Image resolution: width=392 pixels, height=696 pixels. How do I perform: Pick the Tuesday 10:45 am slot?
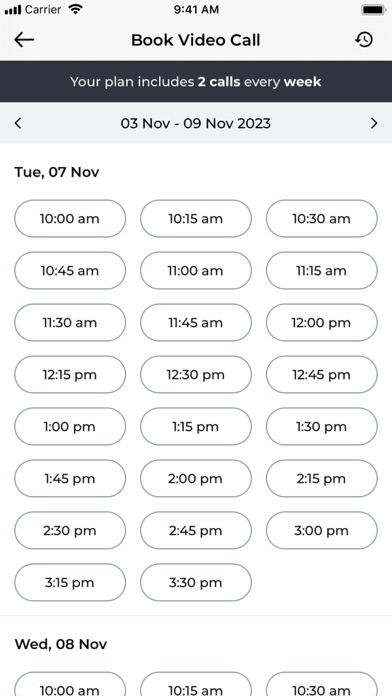(70, 270)
